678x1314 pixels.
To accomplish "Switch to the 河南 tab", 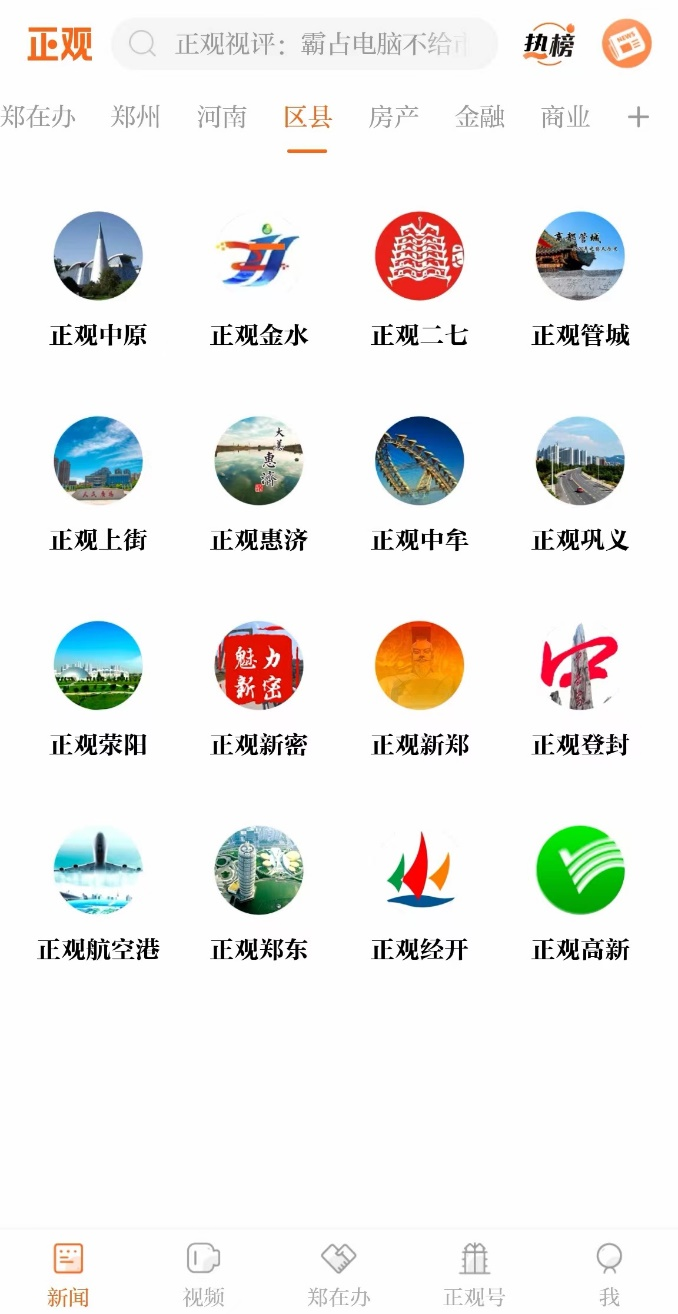I will (222, 118).
